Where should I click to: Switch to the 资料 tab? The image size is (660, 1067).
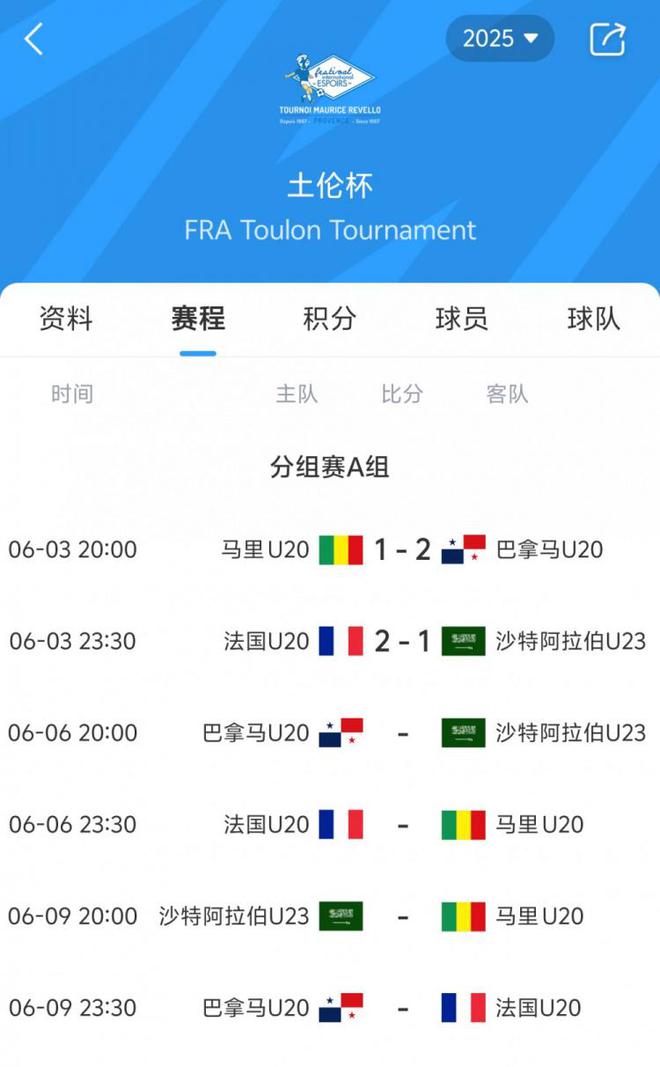(x=66, y=319)
